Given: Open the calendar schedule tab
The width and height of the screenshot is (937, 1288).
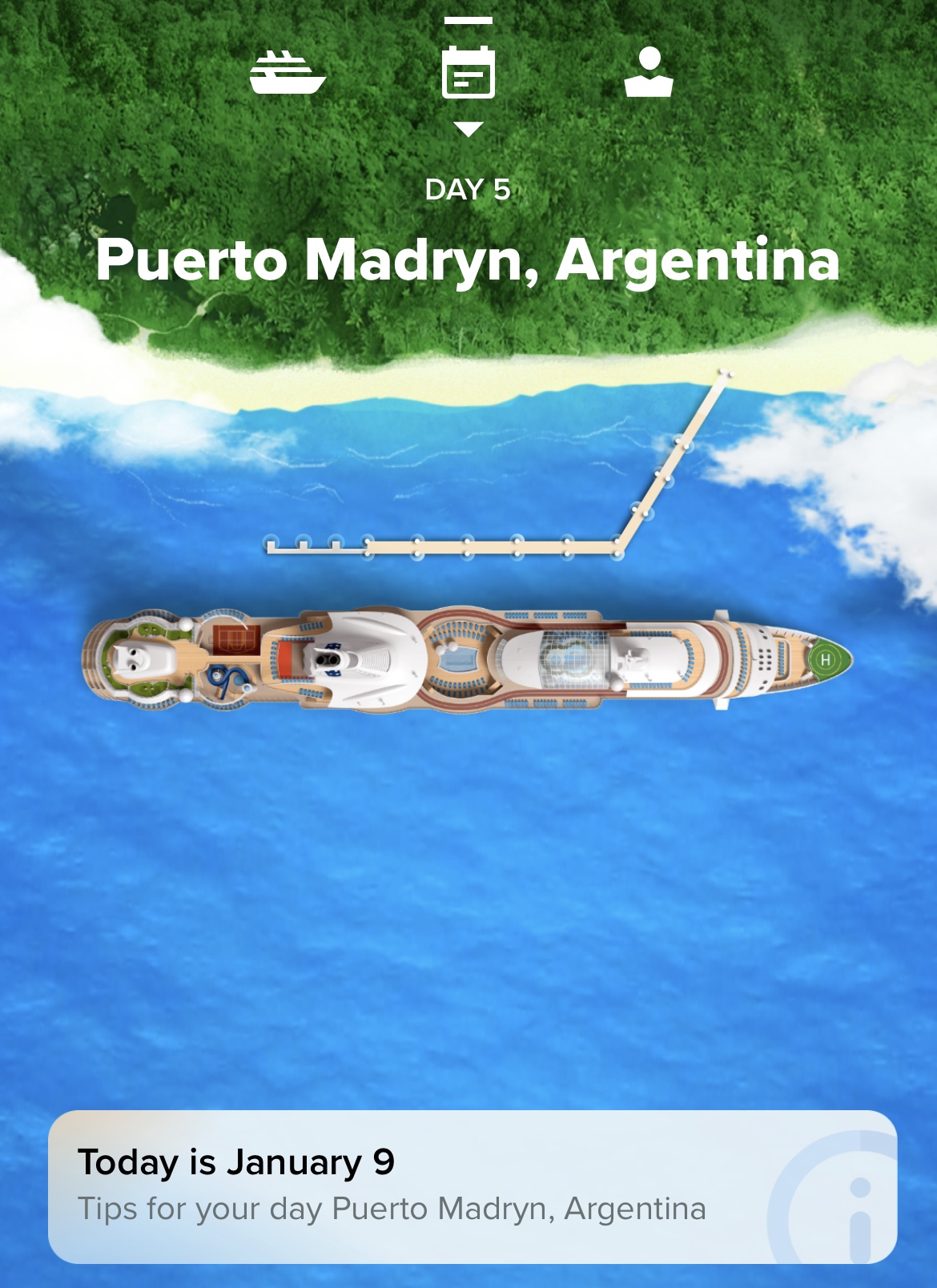Looking at the screenshot, I should 468,72.
